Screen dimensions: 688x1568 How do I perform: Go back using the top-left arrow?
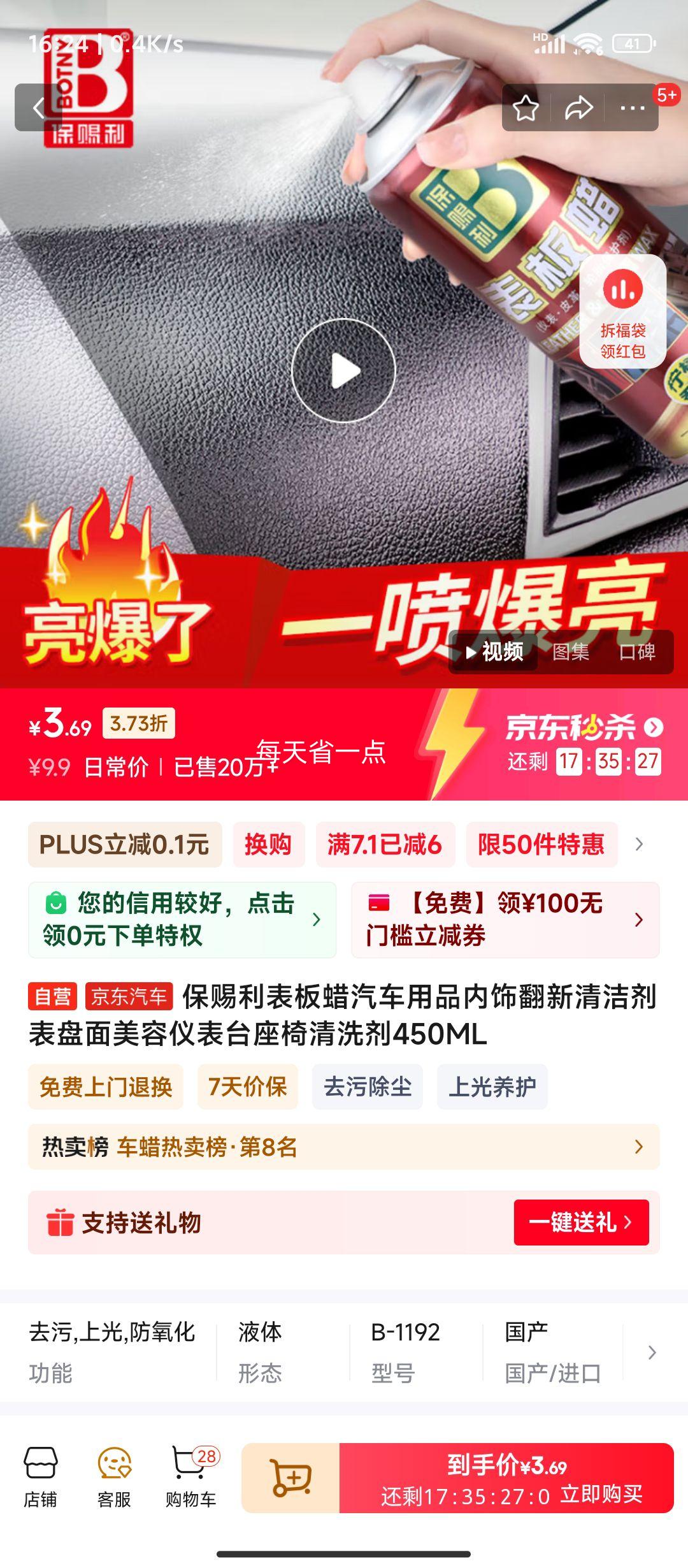38,108
